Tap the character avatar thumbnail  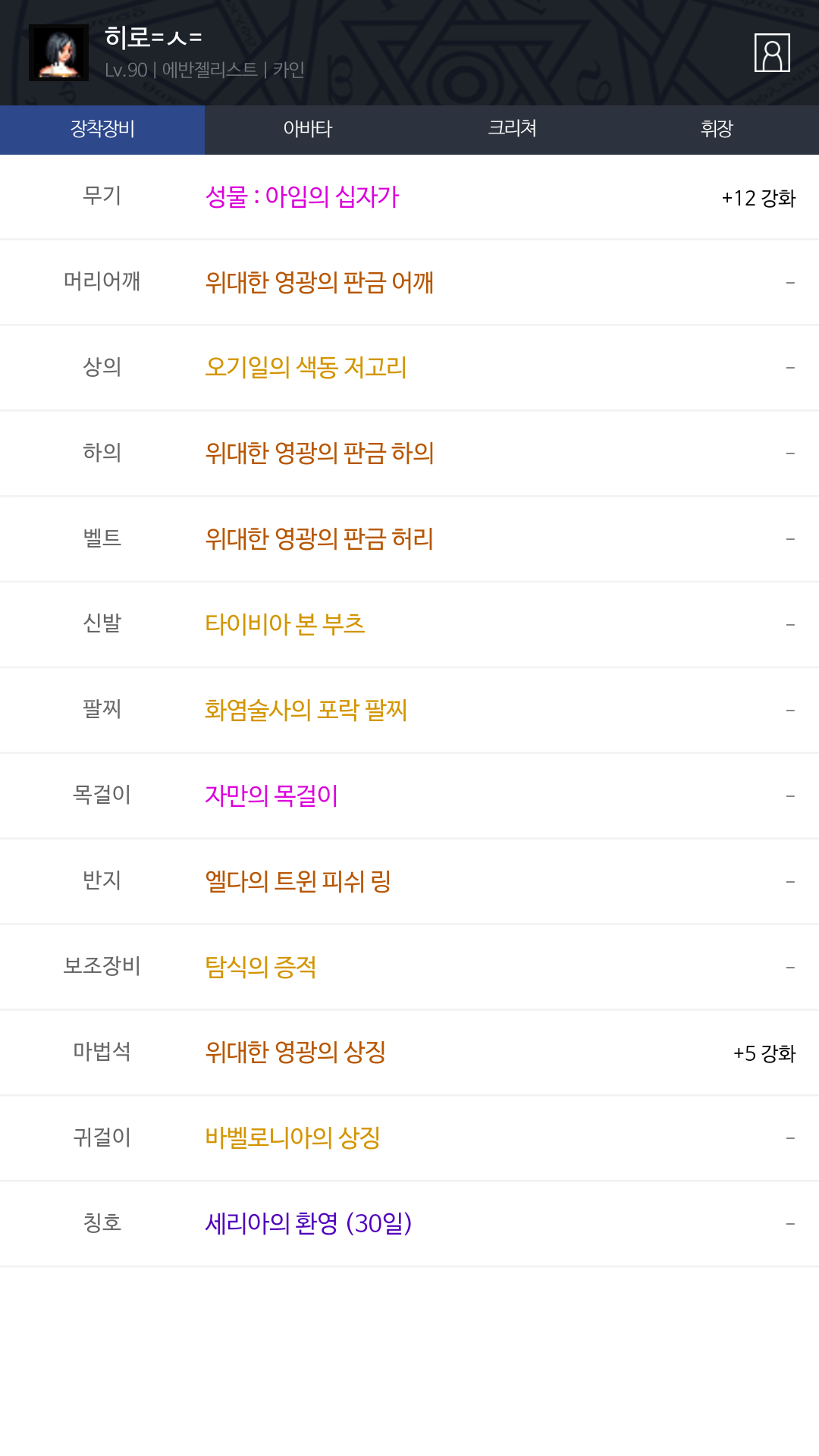tap(58, 53)
